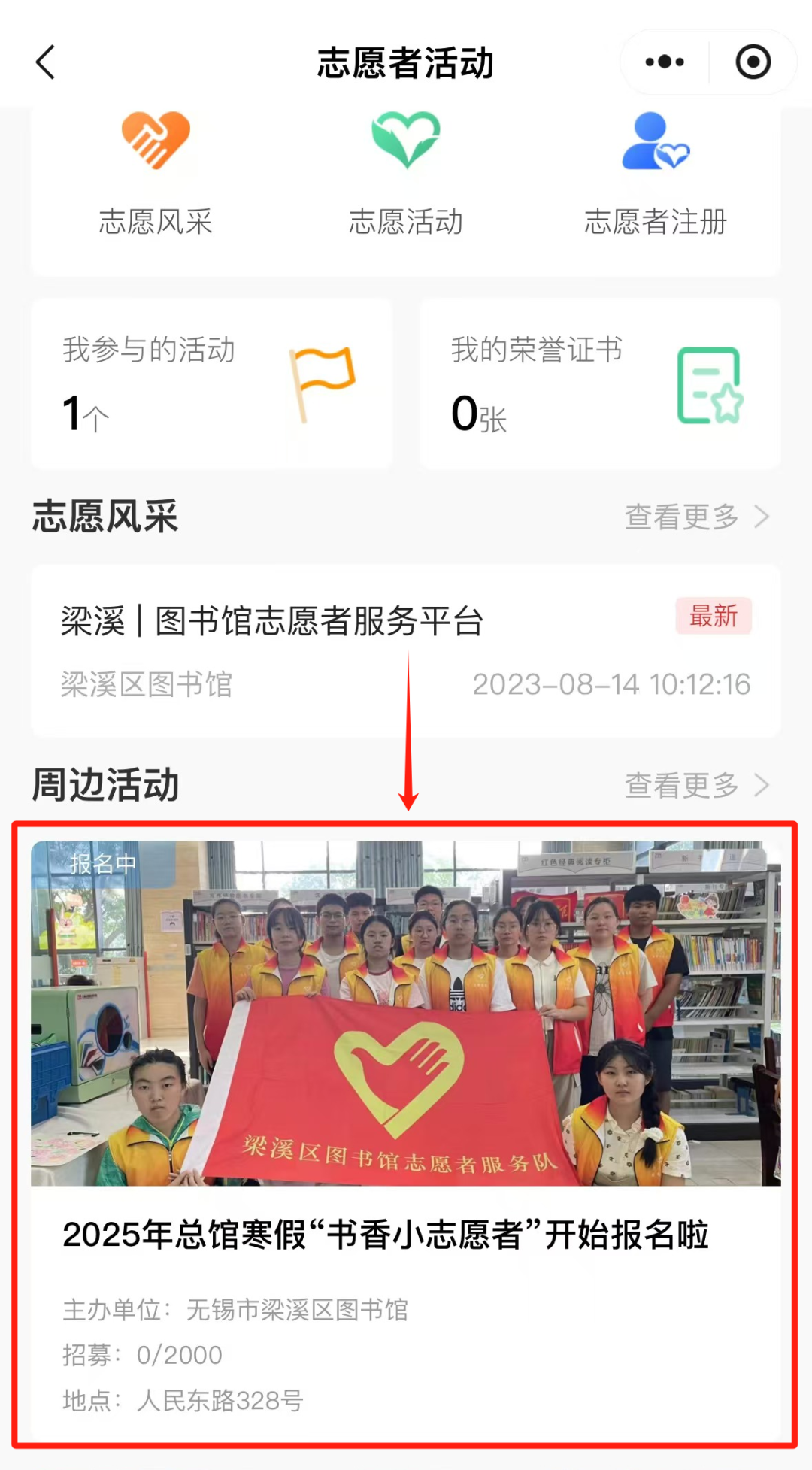Tap 查看更多 beside 志愿风采

click(x=696, y=517)
